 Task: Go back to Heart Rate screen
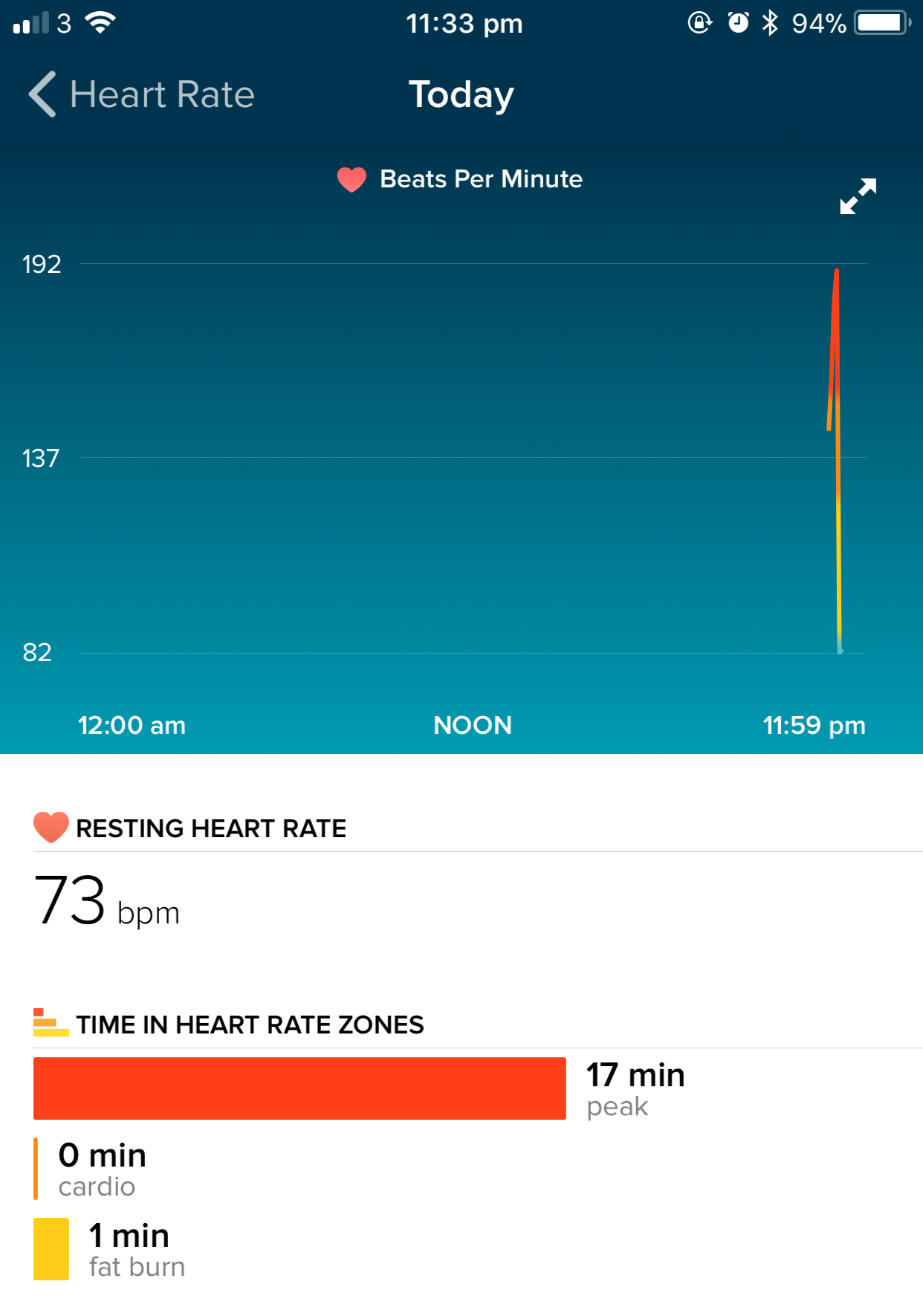pos(141,94)
